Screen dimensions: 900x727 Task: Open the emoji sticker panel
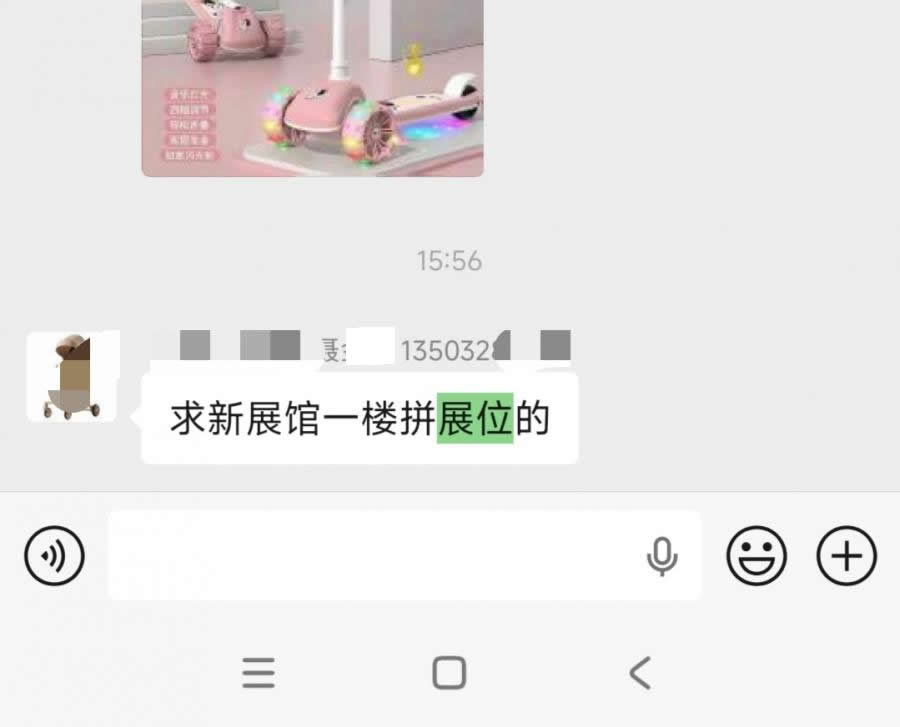point(756,555)
